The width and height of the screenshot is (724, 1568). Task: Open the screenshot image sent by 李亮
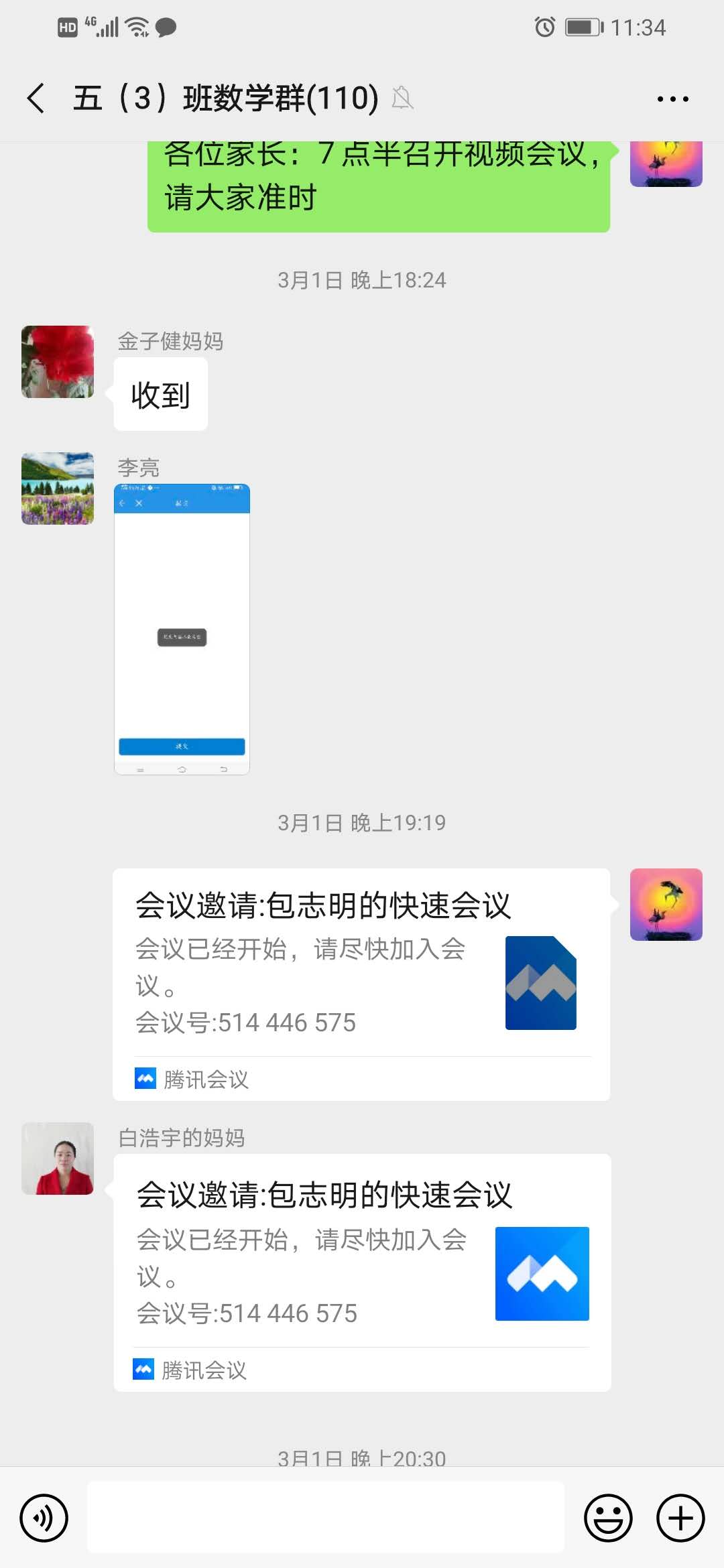click(x=182, y=629)
